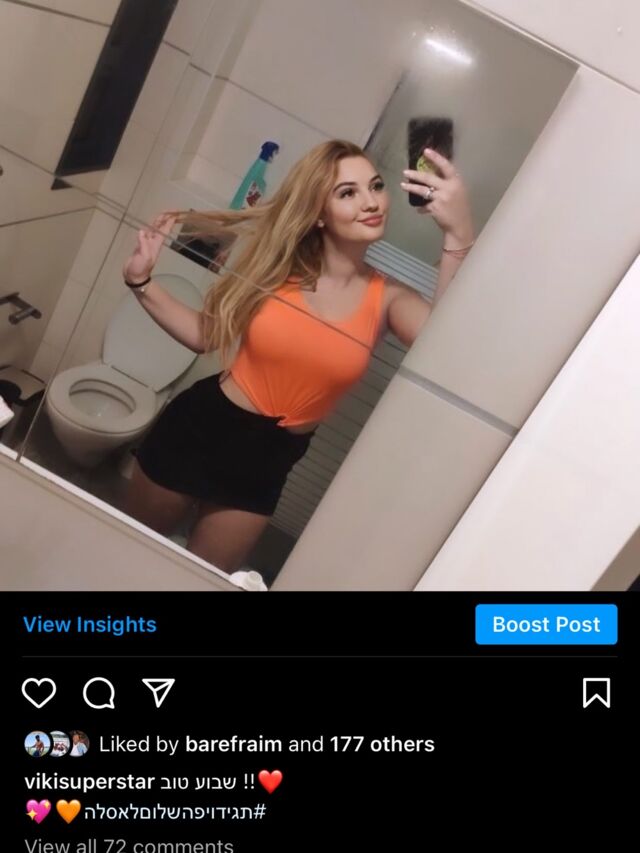Open View Insights for this post
The width and height of the screenshot is (640, 853).
coord(90,624)
